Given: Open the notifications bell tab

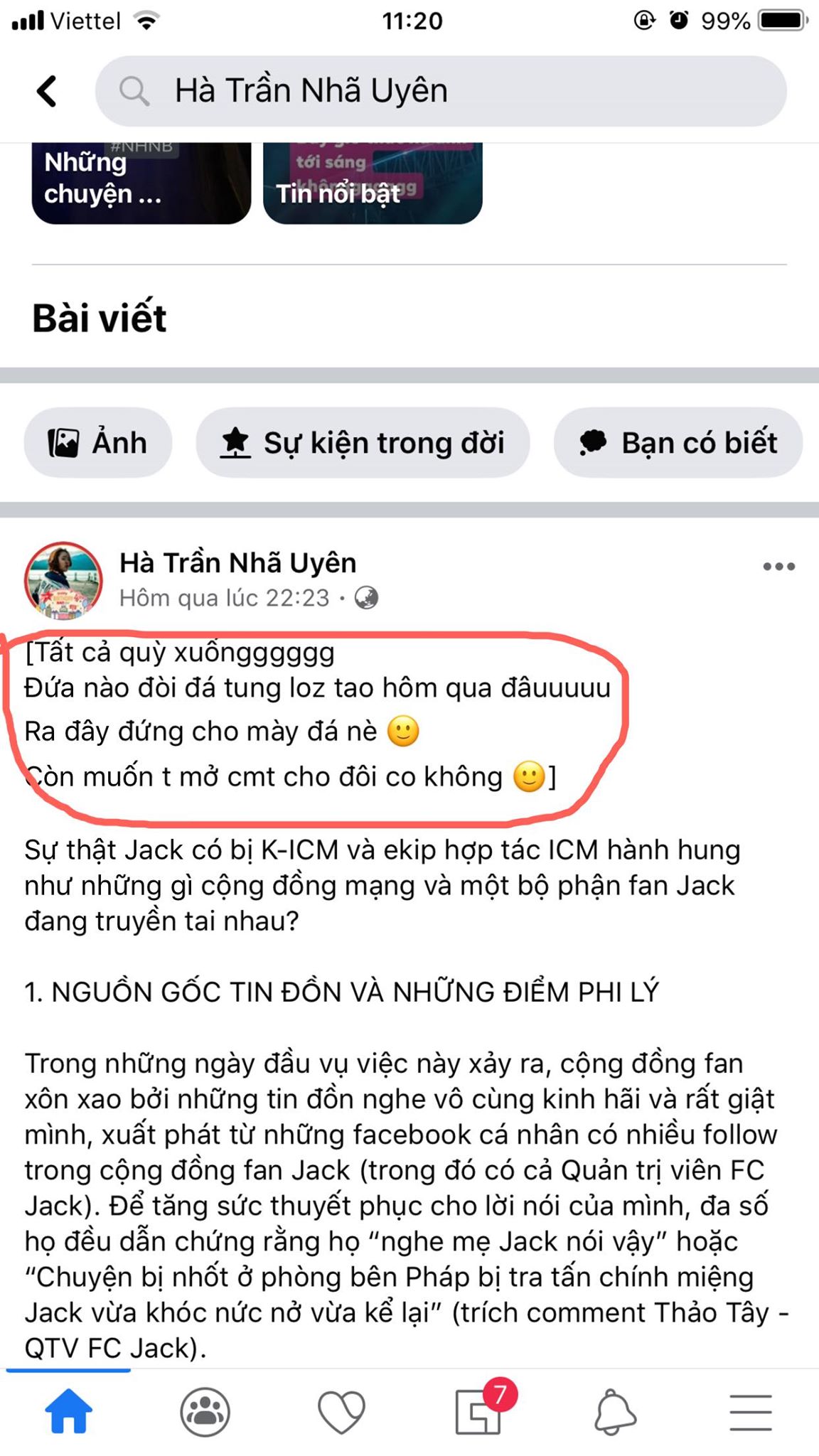Looking at the screenshot, I should click(x=614, y=1411).
